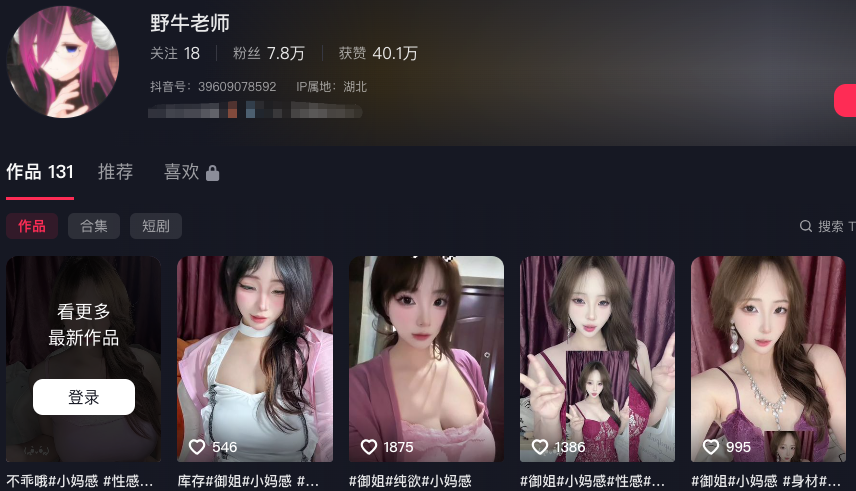Open the video with 995 likes
Screen dimensions: 856x491
(x=768, y=358)
